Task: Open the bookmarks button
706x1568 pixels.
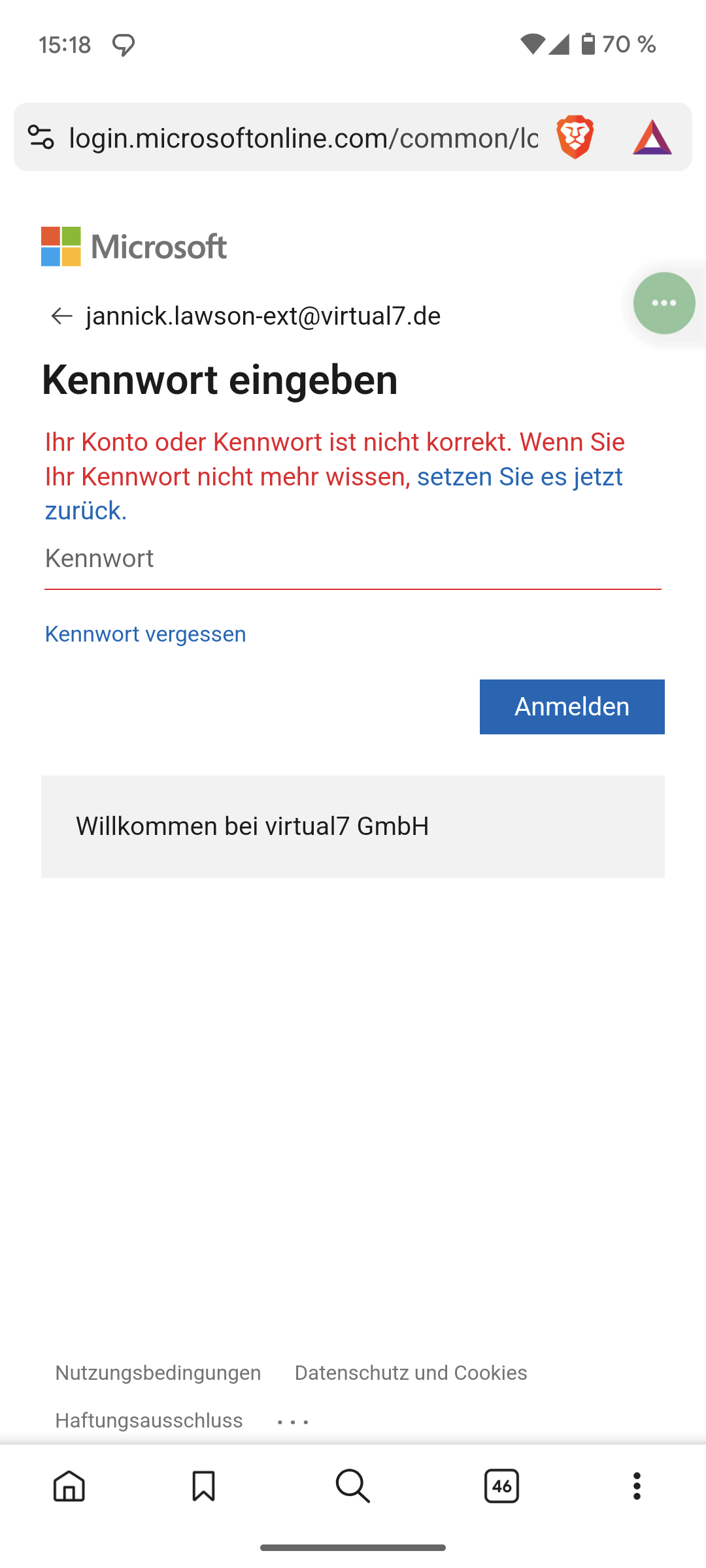Action: coord(203,1486)
